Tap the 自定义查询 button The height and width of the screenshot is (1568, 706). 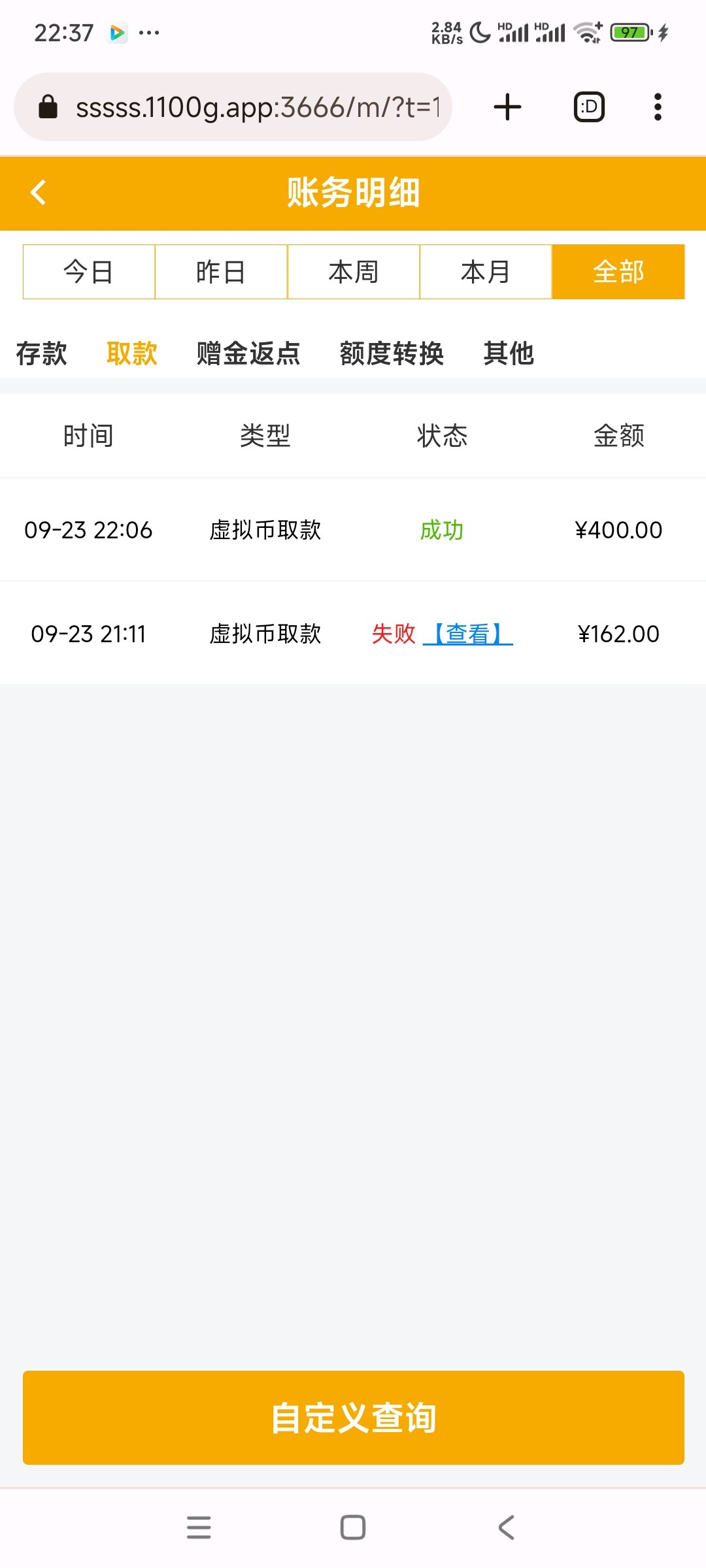pyautogui.click(x=354, y=1418)
